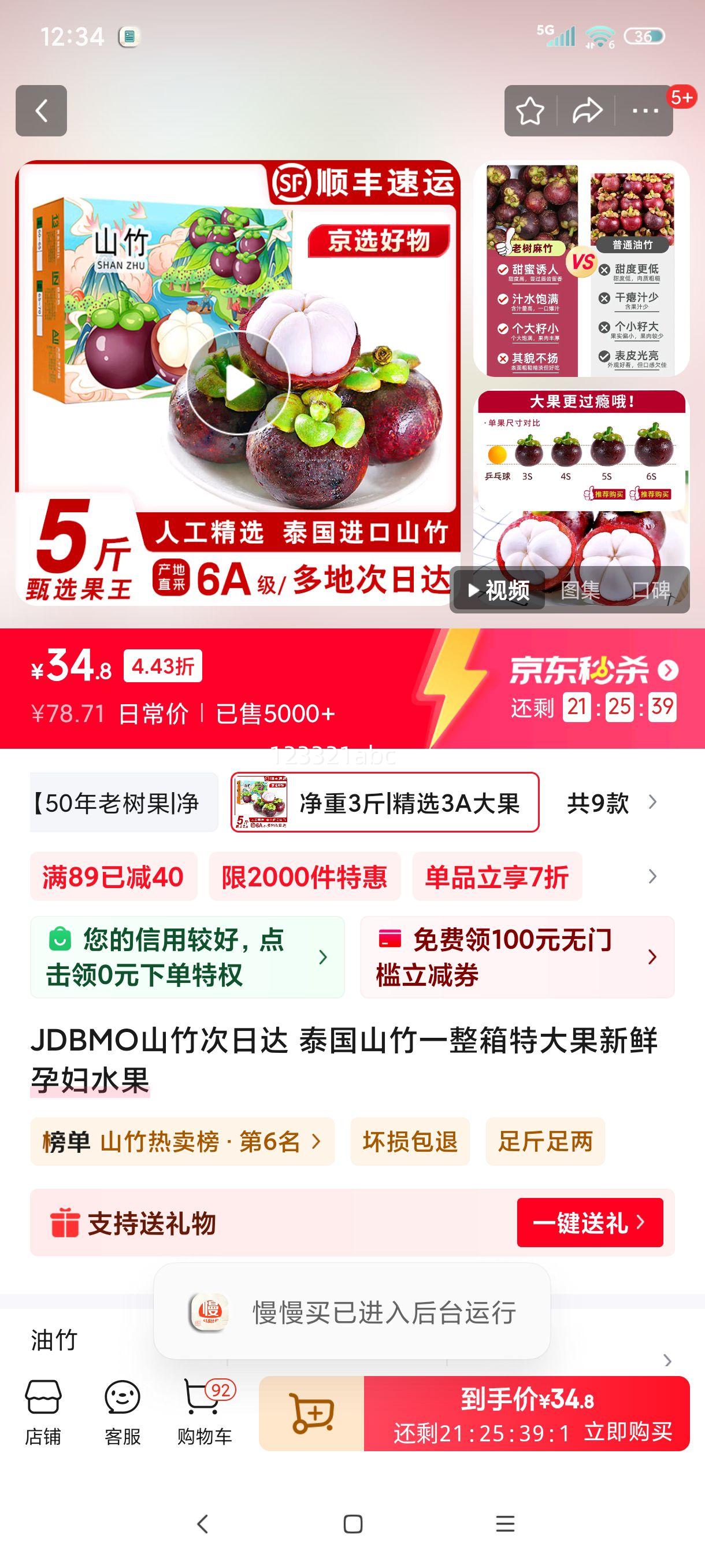The width and height of the screenshot is (705, 1568).
Task: Select the 净重3斤精选3A大果 option
Action: 385,803
